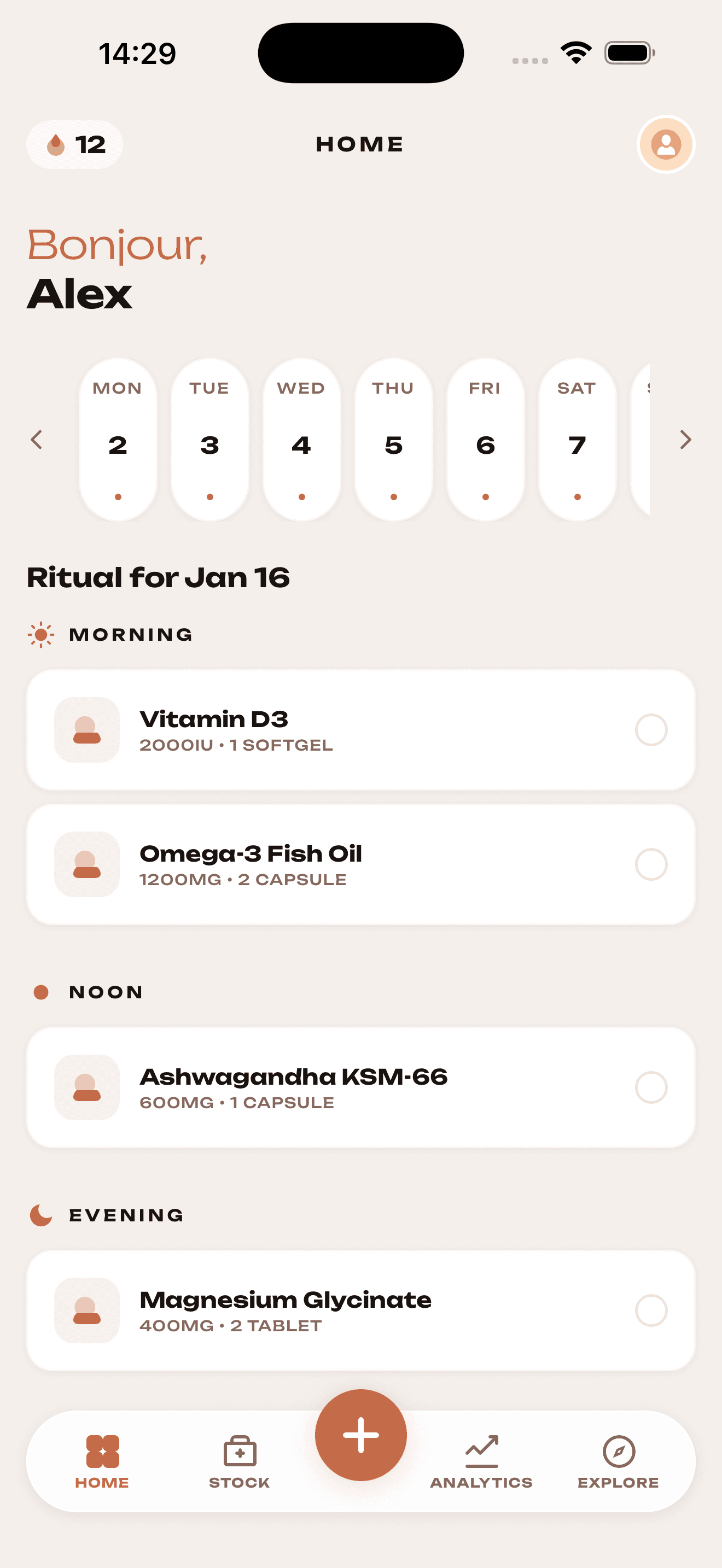Check off Omega-3 Fish Oil
Image resolution: width=722 pixels, height=1568 pixels.
pos(652,865)
